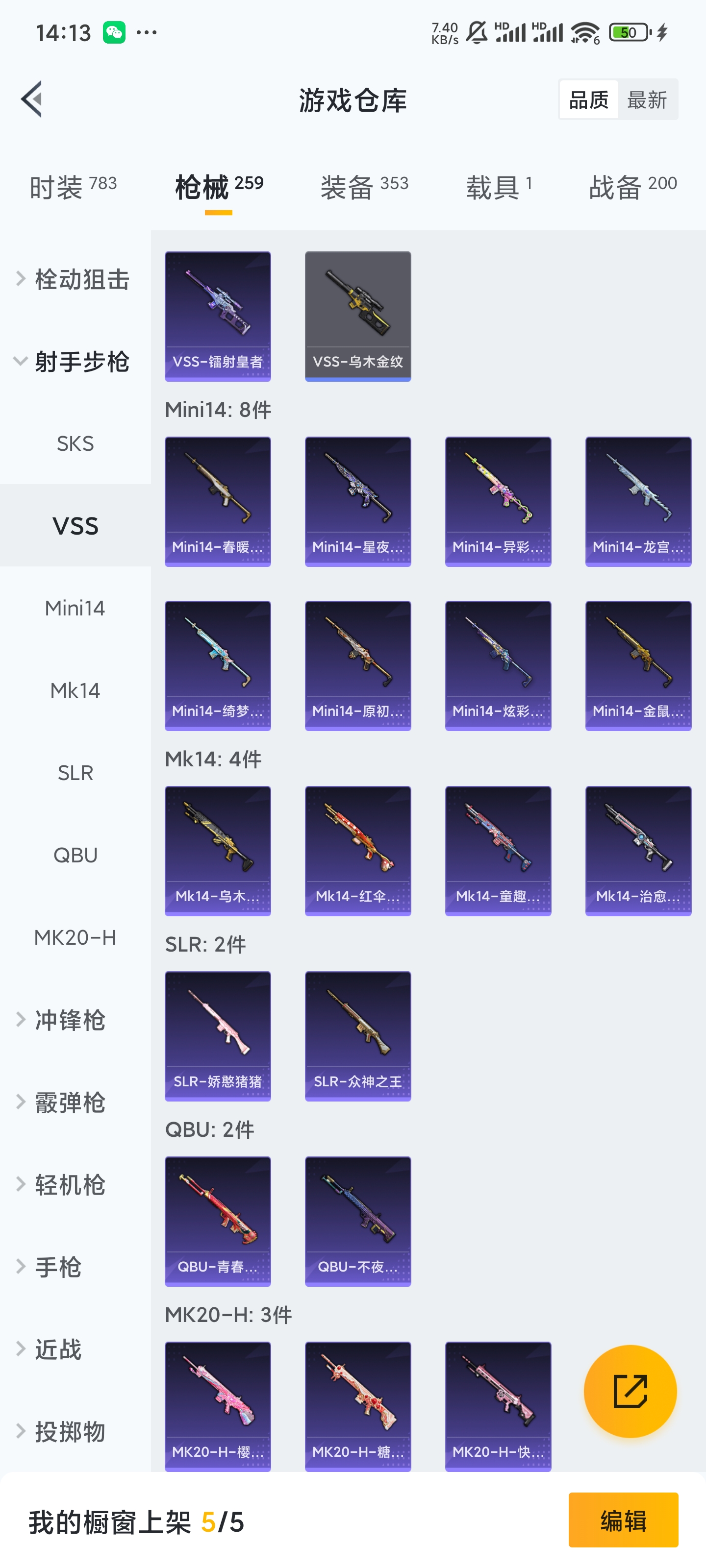Jump to Mk14 in the sidebar
Screen dimensions: 706x1568
[x=75, y=691]
